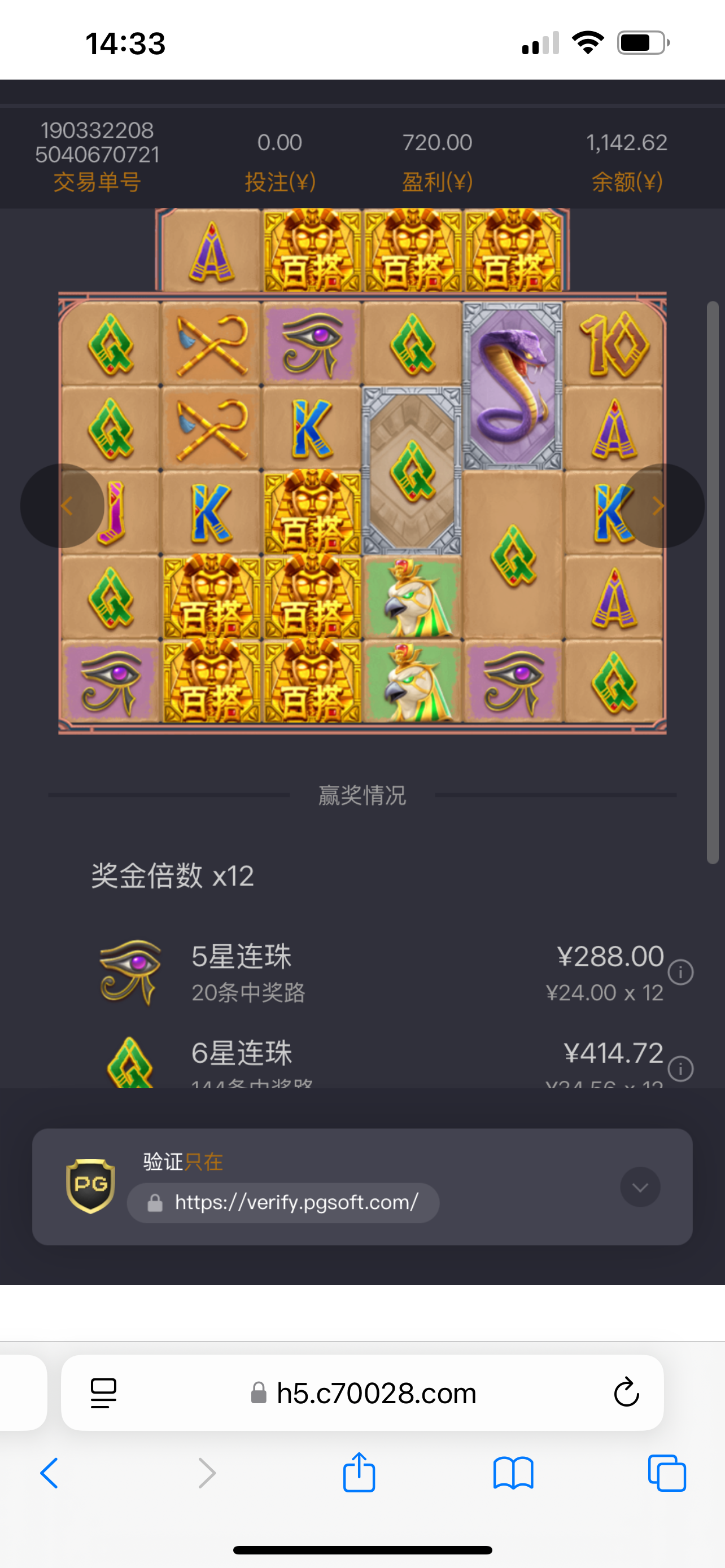The height and width of the screenshot is (1568, 725).
Task: Expand the PG verification panel chevron
Action: pos(640,1186)
